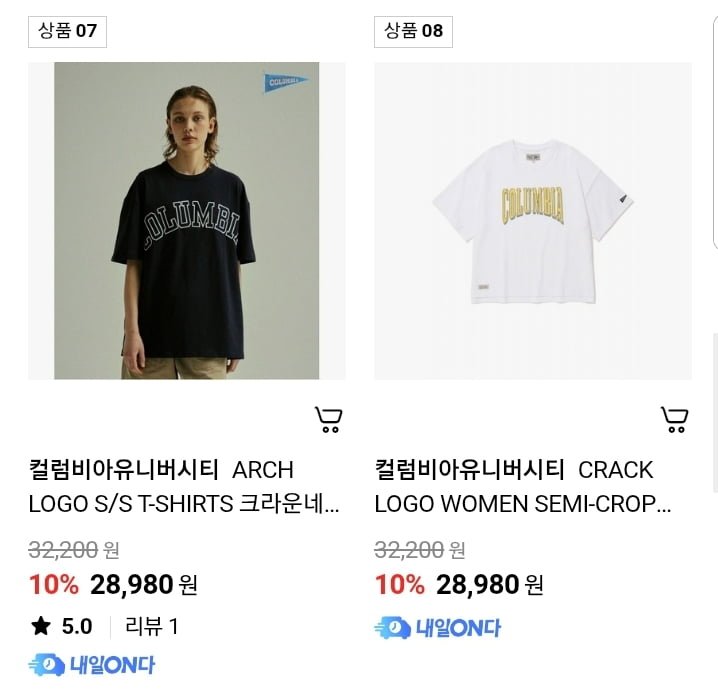Add the ARCH LOGO S/S T-shirt to cart

(x=329, y=420)
